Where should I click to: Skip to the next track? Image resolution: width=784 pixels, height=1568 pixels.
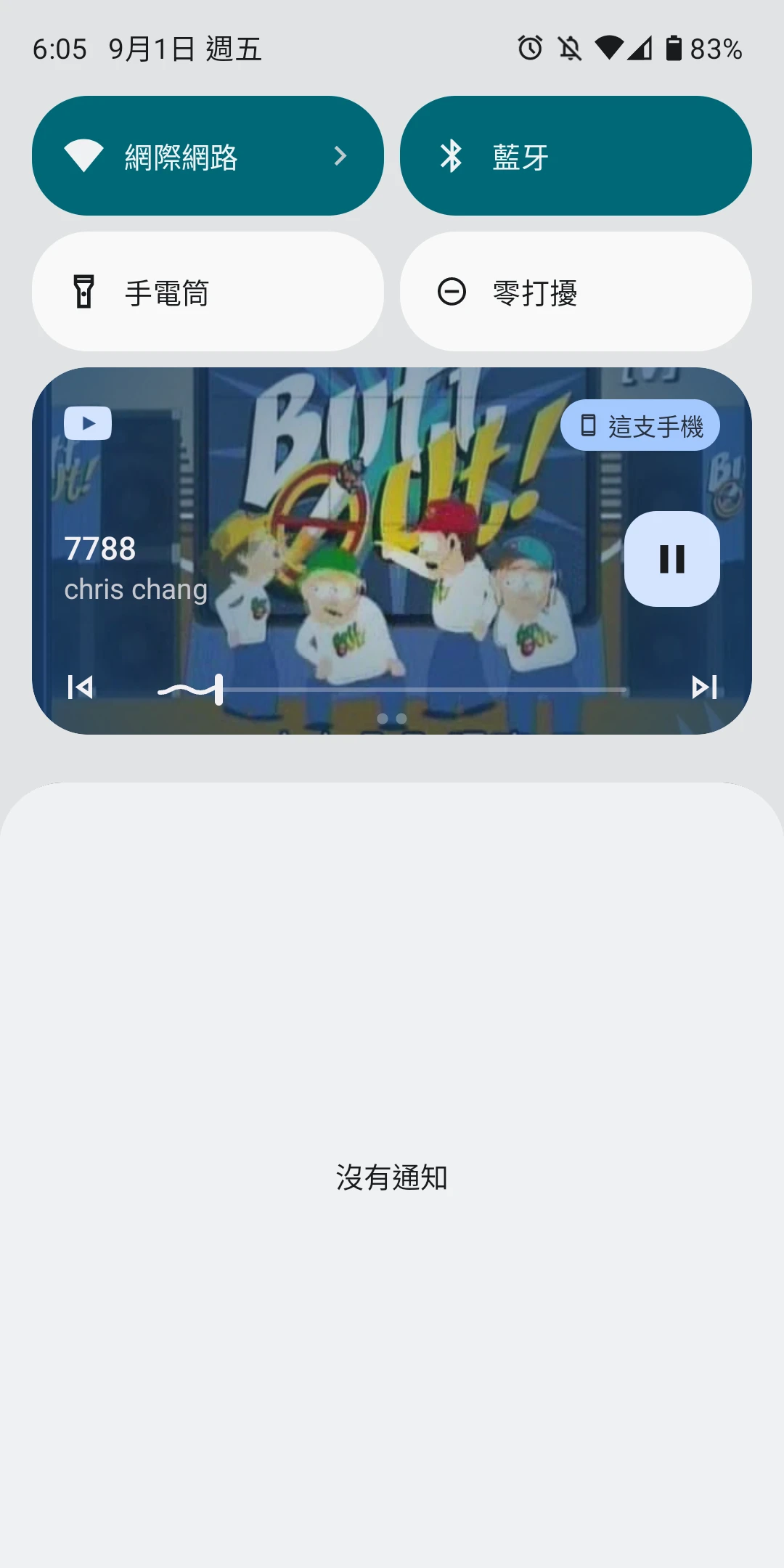[704, 687]
